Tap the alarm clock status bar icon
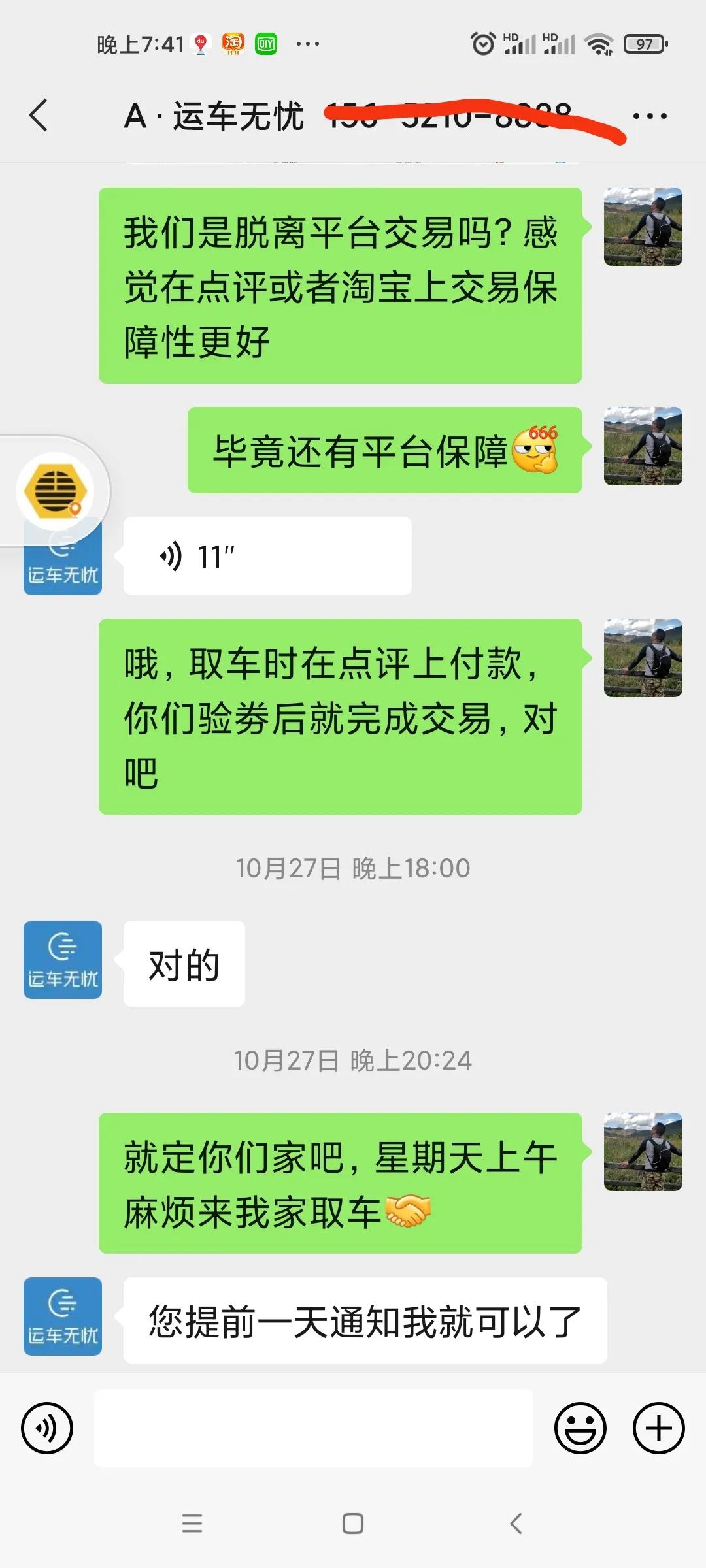706x1568 pixels. coord(482,42)
